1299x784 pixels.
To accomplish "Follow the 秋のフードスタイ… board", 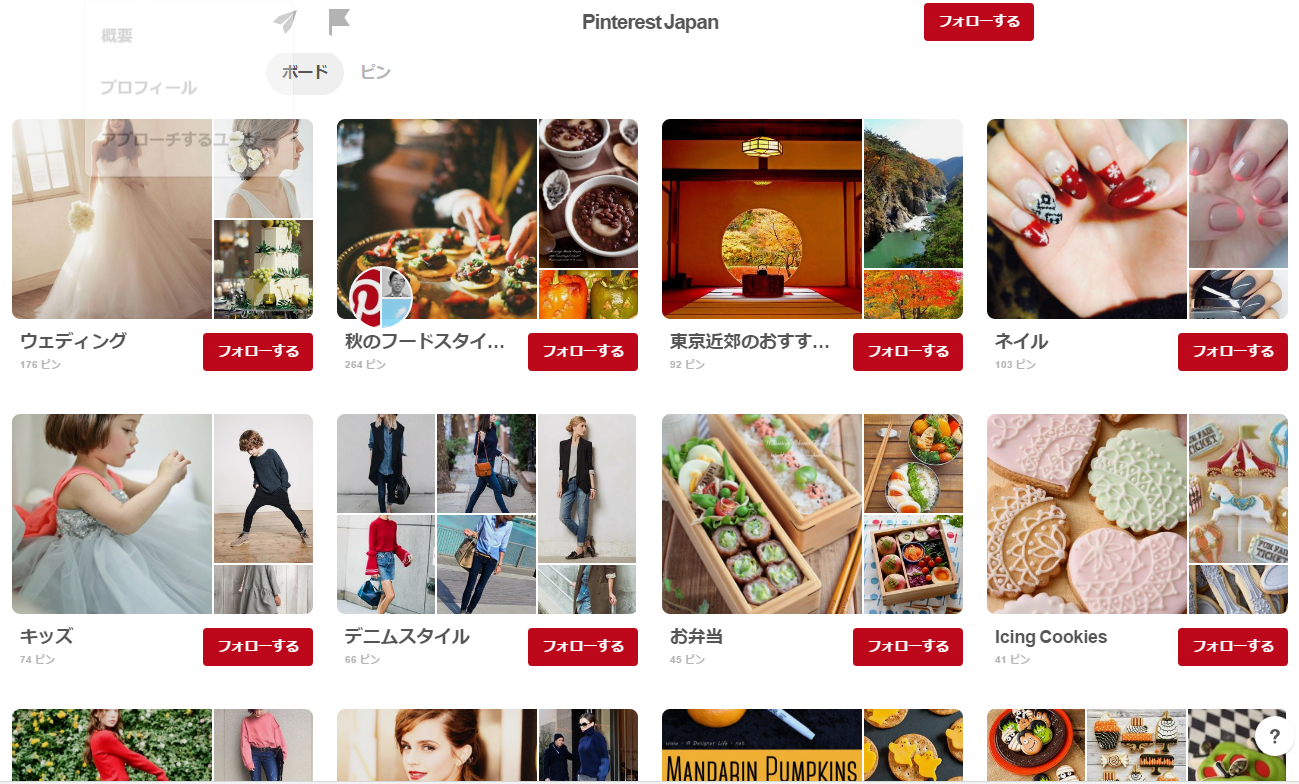I will click(583, 352).
